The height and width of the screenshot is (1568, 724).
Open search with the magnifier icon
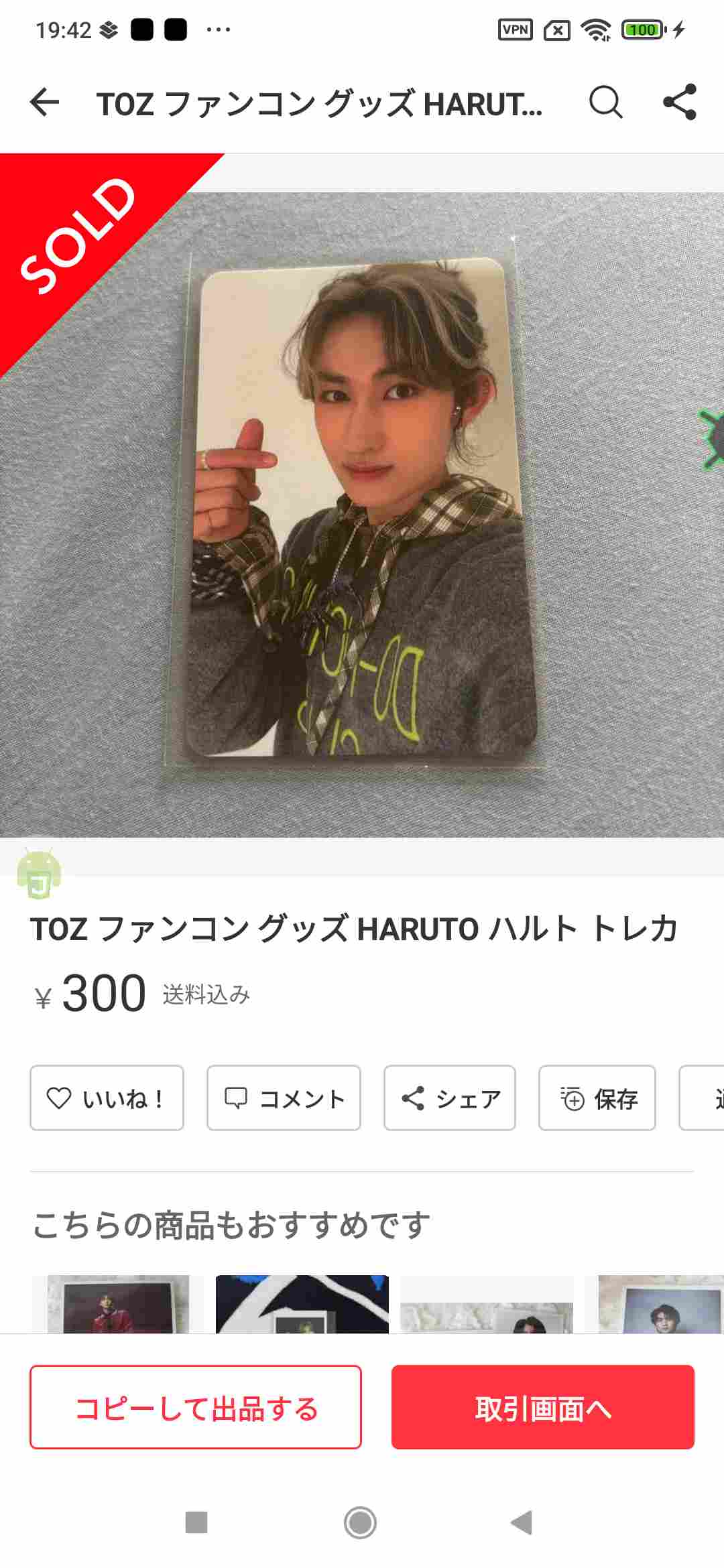(x=605, y=103)
